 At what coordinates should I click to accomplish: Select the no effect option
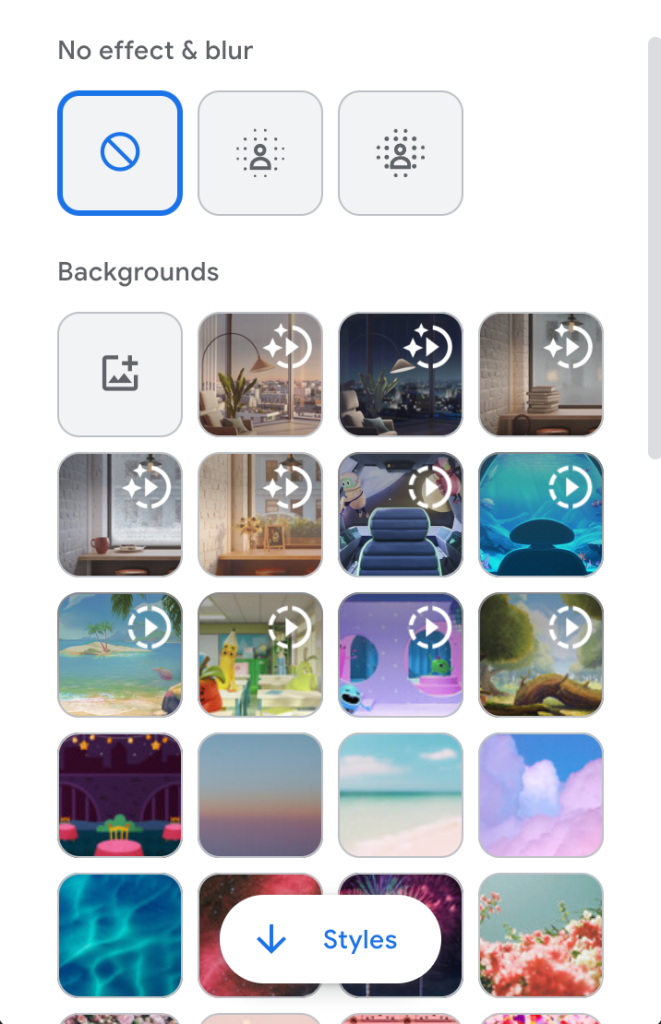pyautogui.click(x=120, y=153)
